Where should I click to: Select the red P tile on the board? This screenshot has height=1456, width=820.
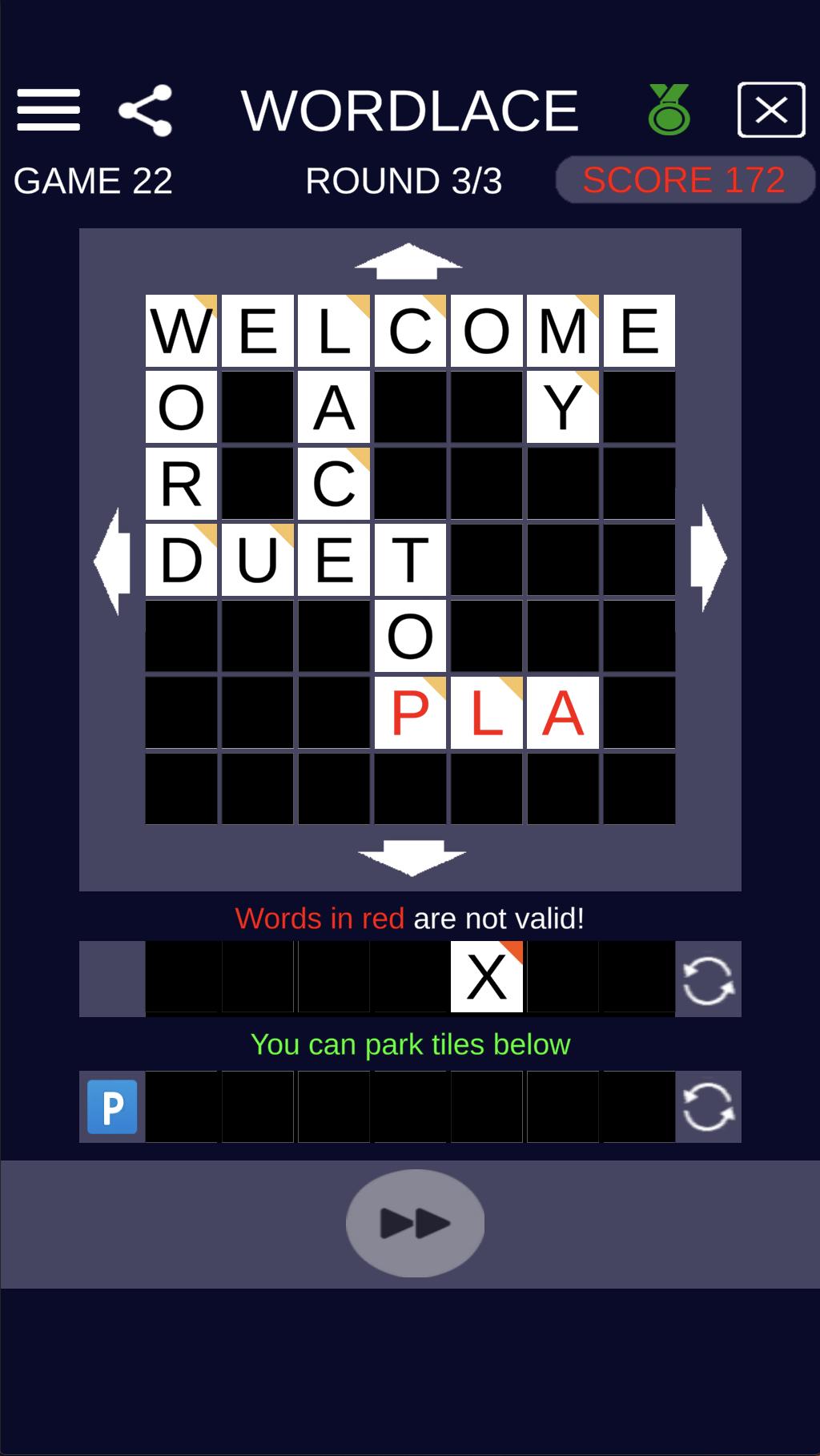click(x=410, y=713)
